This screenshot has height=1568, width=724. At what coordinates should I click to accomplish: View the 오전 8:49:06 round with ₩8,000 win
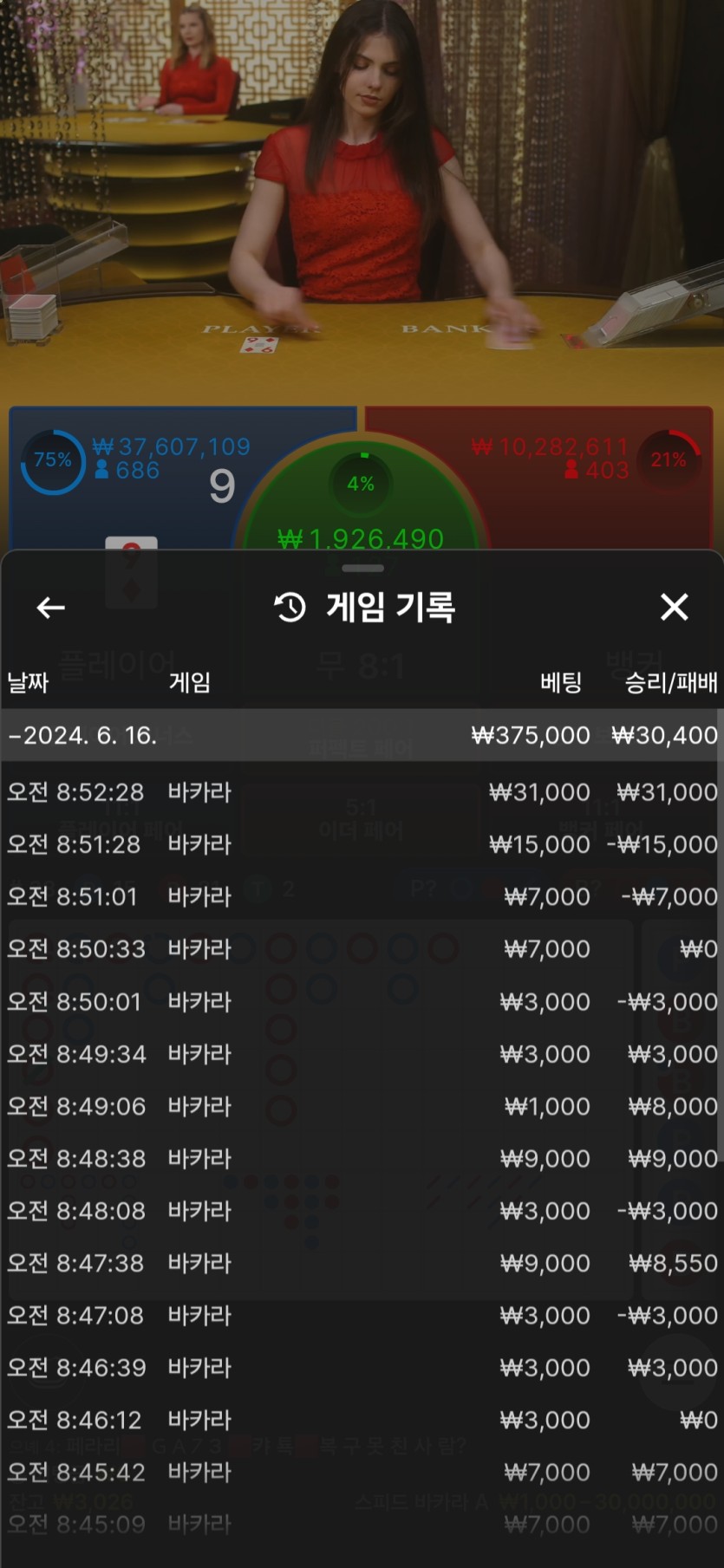pyautogui.click(x=362, y=1106)
